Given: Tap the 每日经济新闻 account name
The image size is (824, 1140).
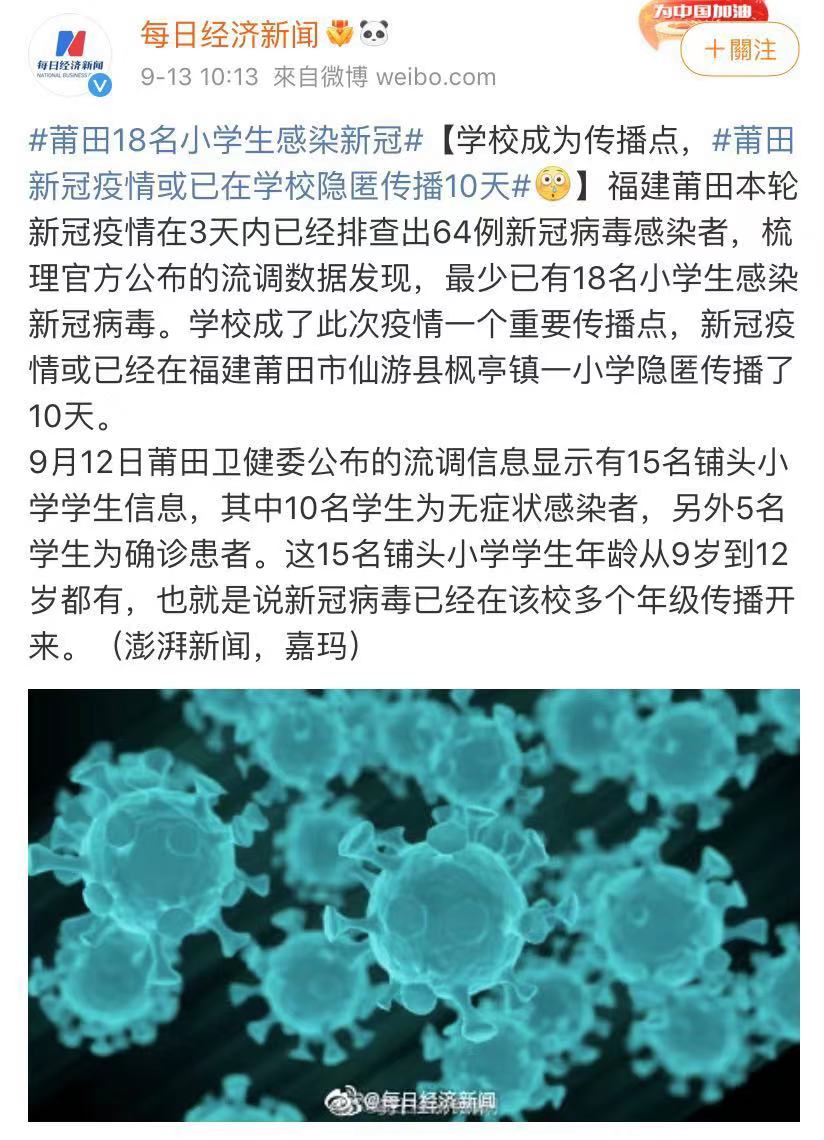Looking at the screenshot, I should [x=229, y=36].
